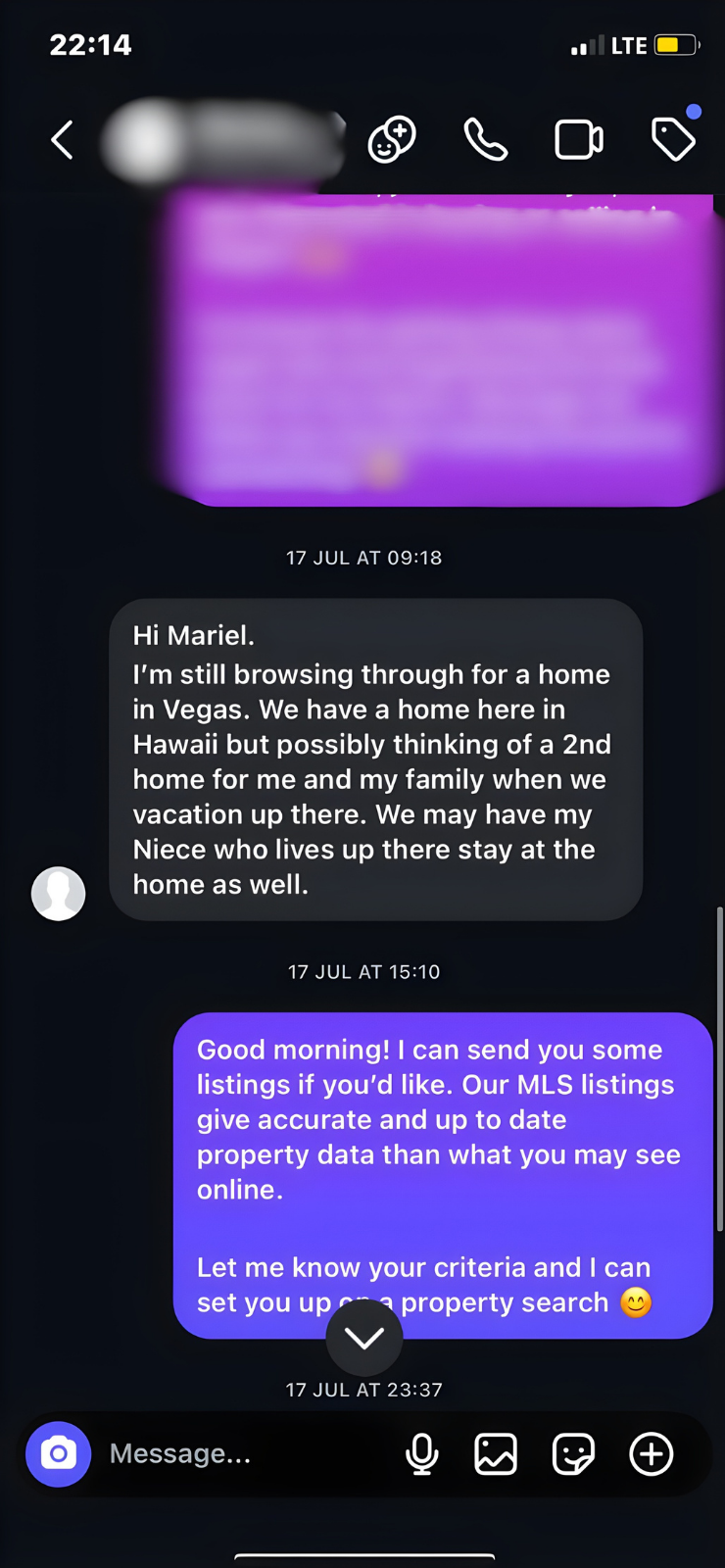725x1568 pixels.
Task: Attach a photo from the gallery
Action: point(496,1453)
